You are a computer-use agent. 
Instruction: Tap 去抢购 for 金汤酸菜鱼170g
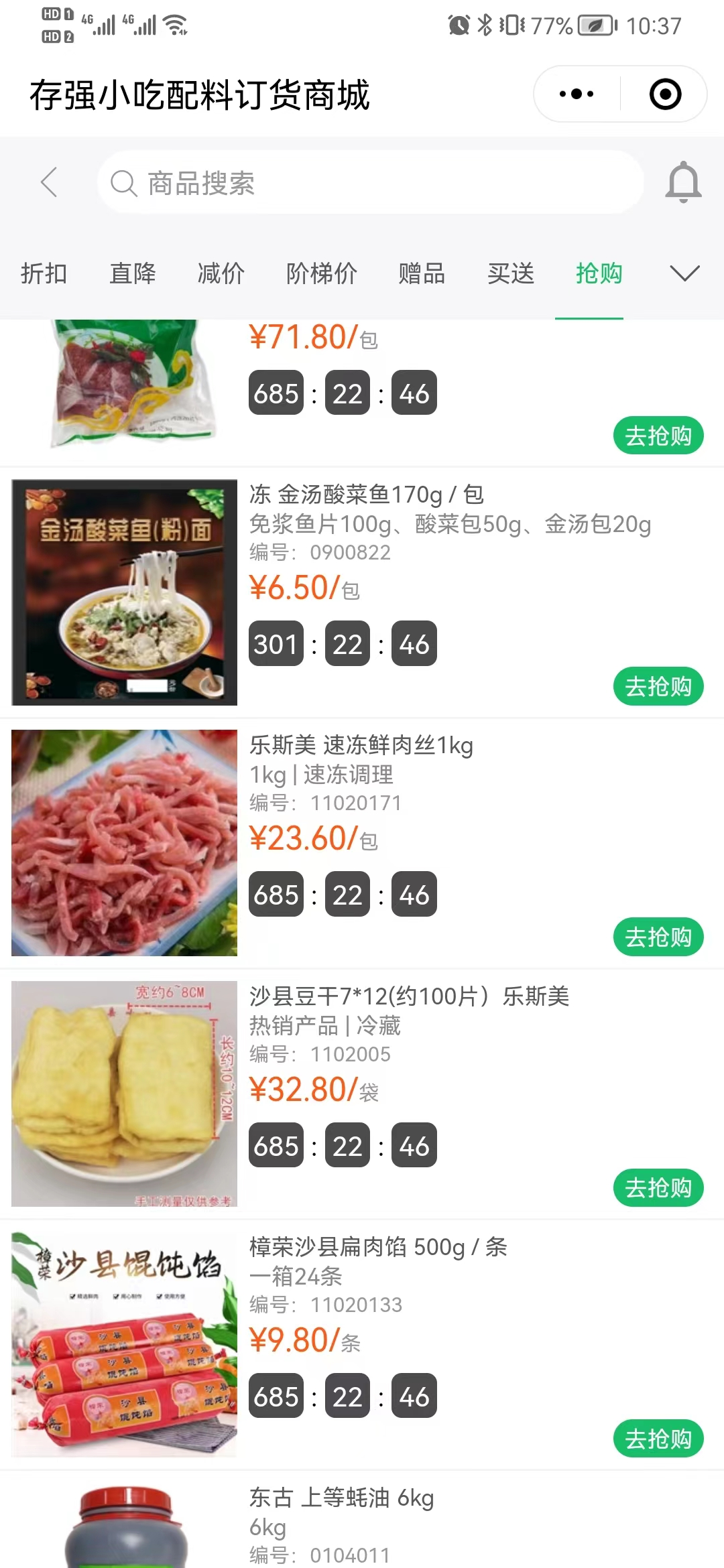click(658, 686)
